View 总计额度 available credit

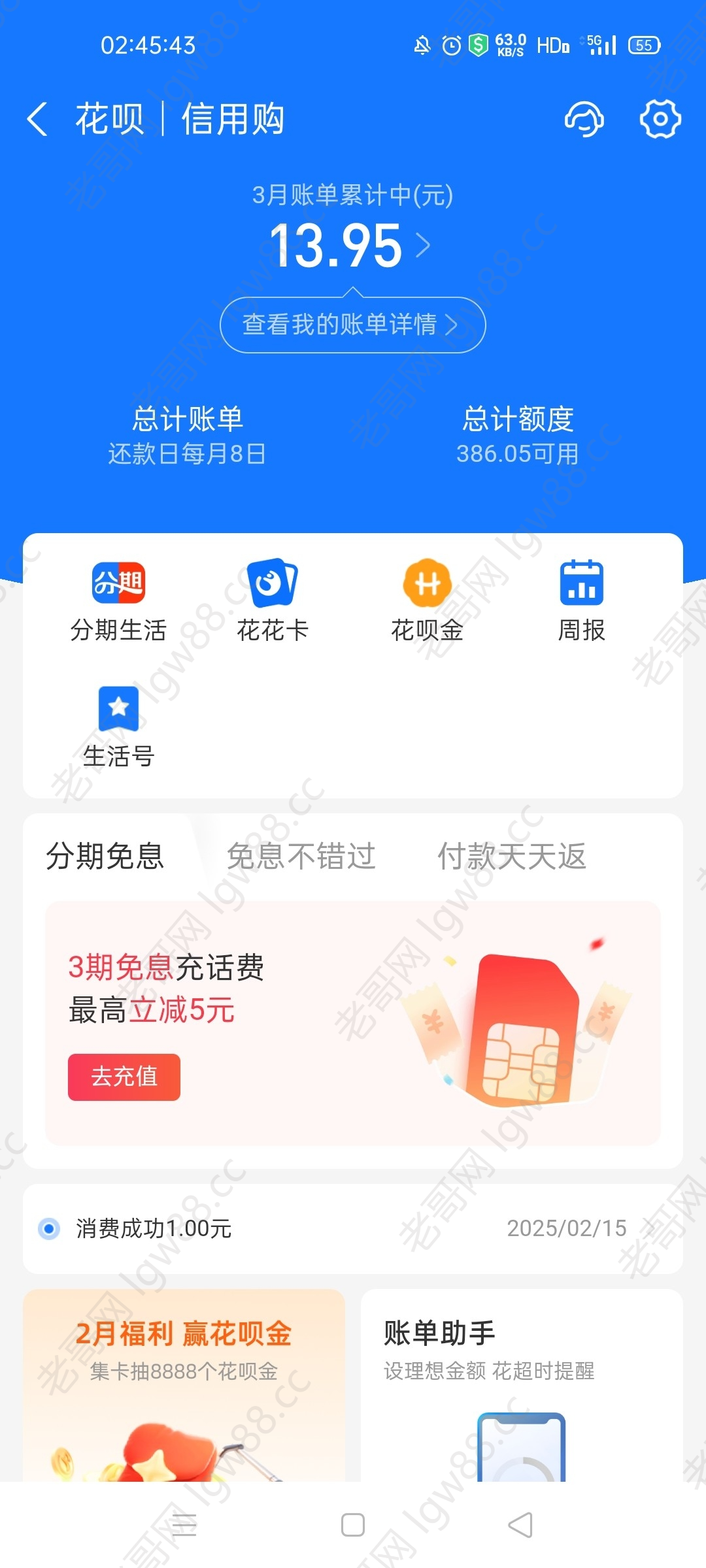(x=518, y=435)
